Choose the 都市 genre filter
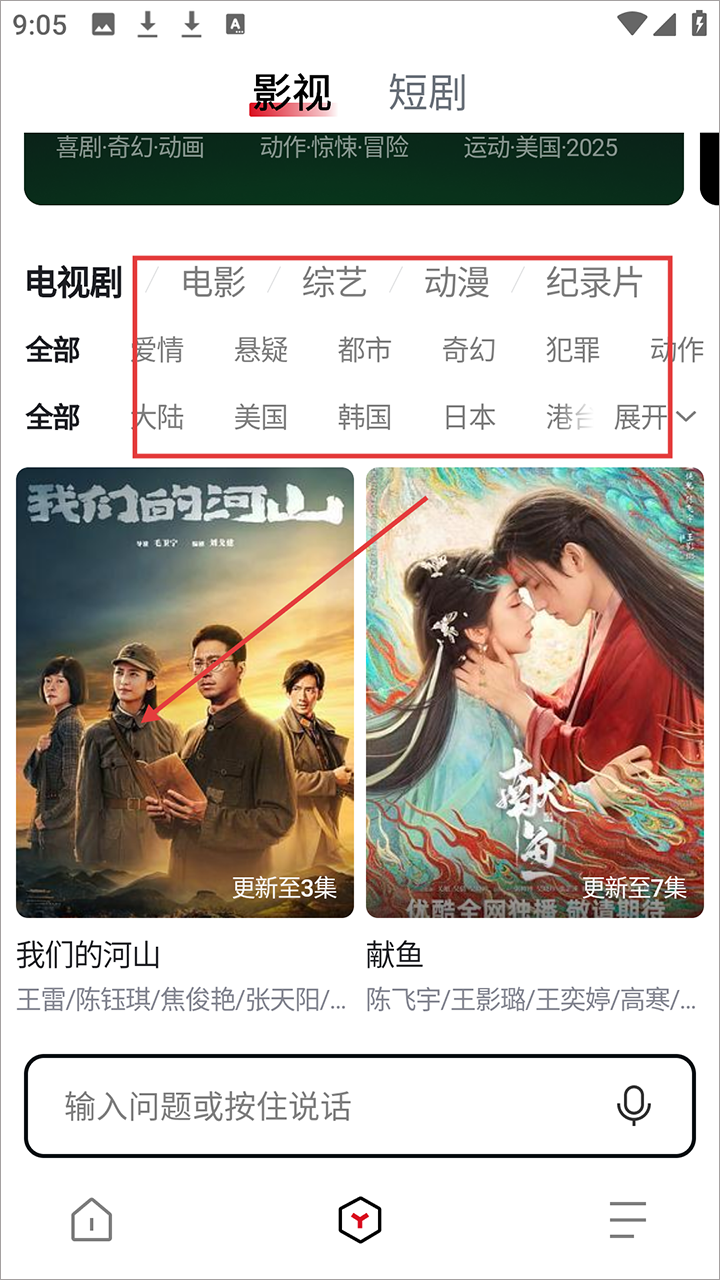Screen dimensions: 720x1280 [x=364, y=350]
